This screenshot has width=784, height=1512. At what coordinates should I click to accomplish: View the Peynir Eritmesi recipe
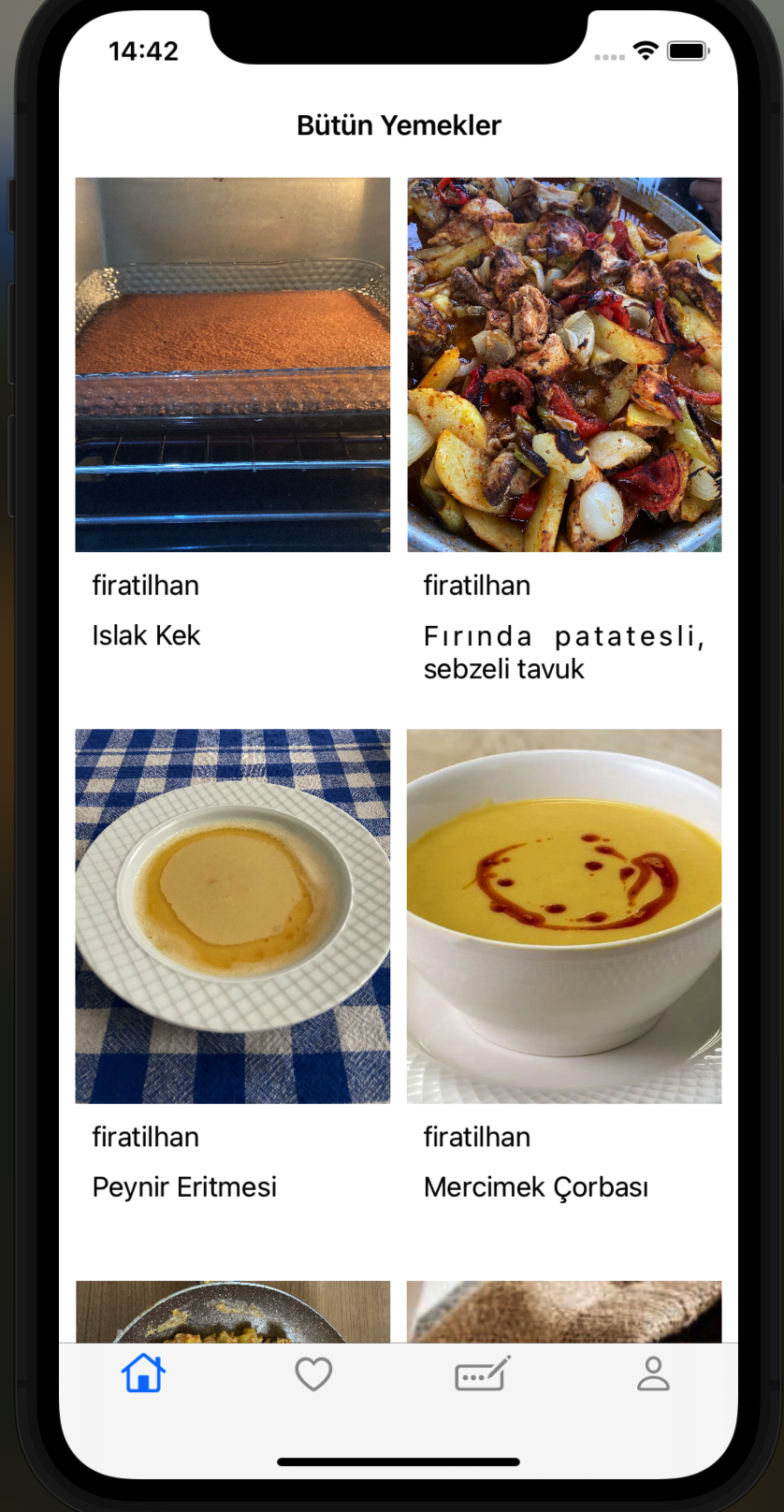232,916
